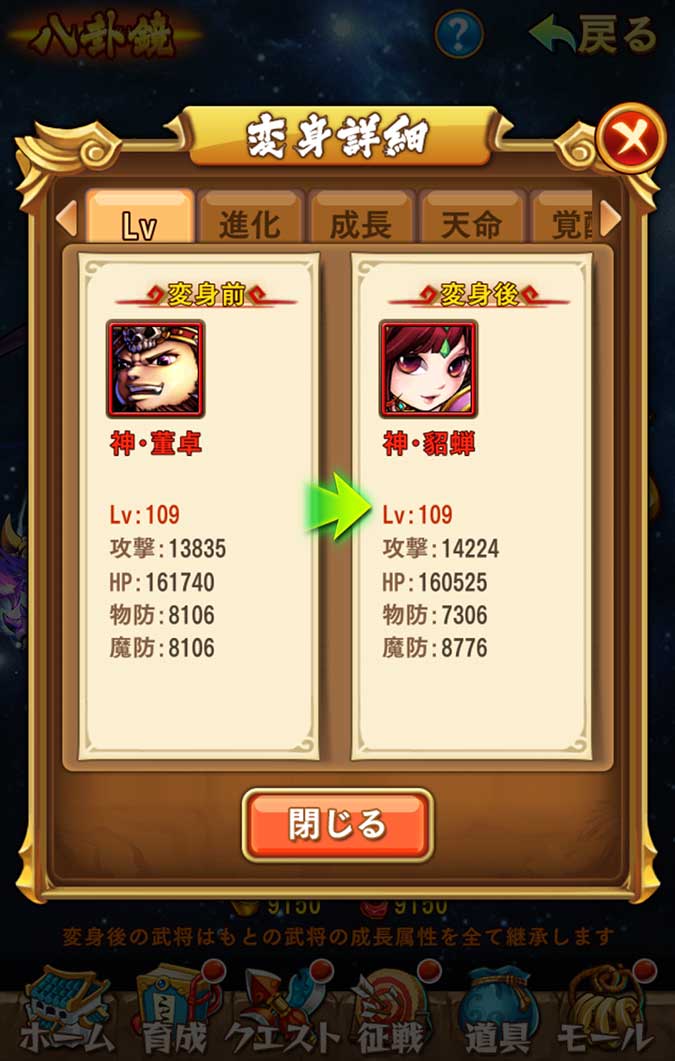Visit the モール shop section
The image size is (675, 1061).
(607, 1012)
